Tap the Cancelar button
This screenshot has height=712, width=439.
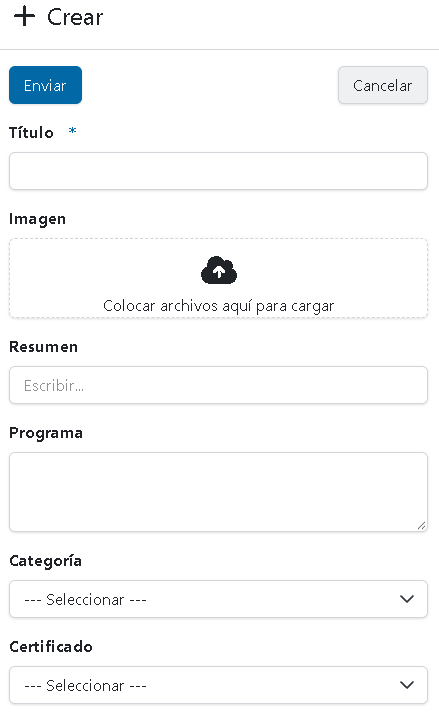(383, 85)
